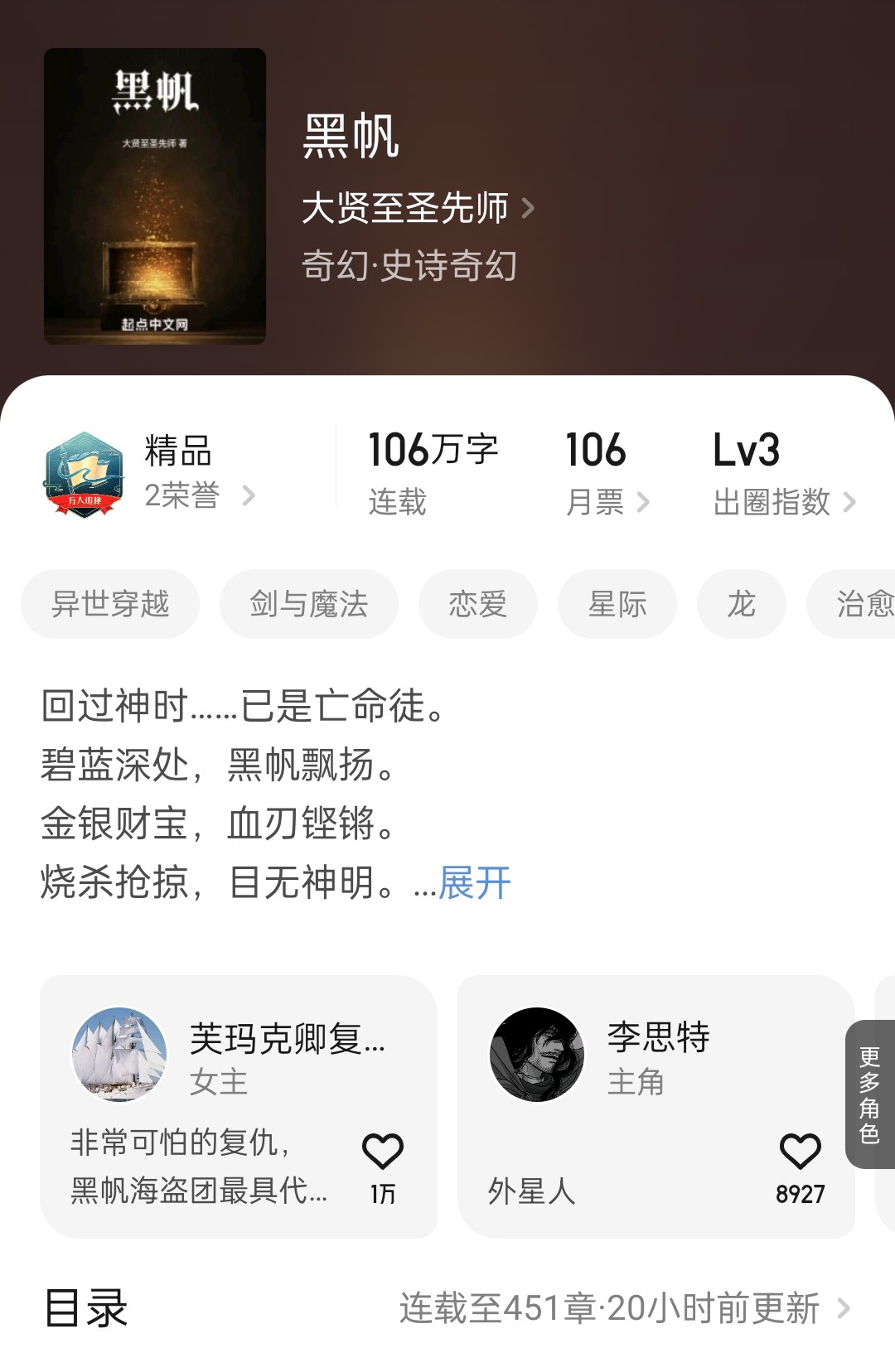Like the 芙玛克卿复… character
The width and height of the screenshot is (895, 1372).
pyautogui.click(x=383, y=1152)
